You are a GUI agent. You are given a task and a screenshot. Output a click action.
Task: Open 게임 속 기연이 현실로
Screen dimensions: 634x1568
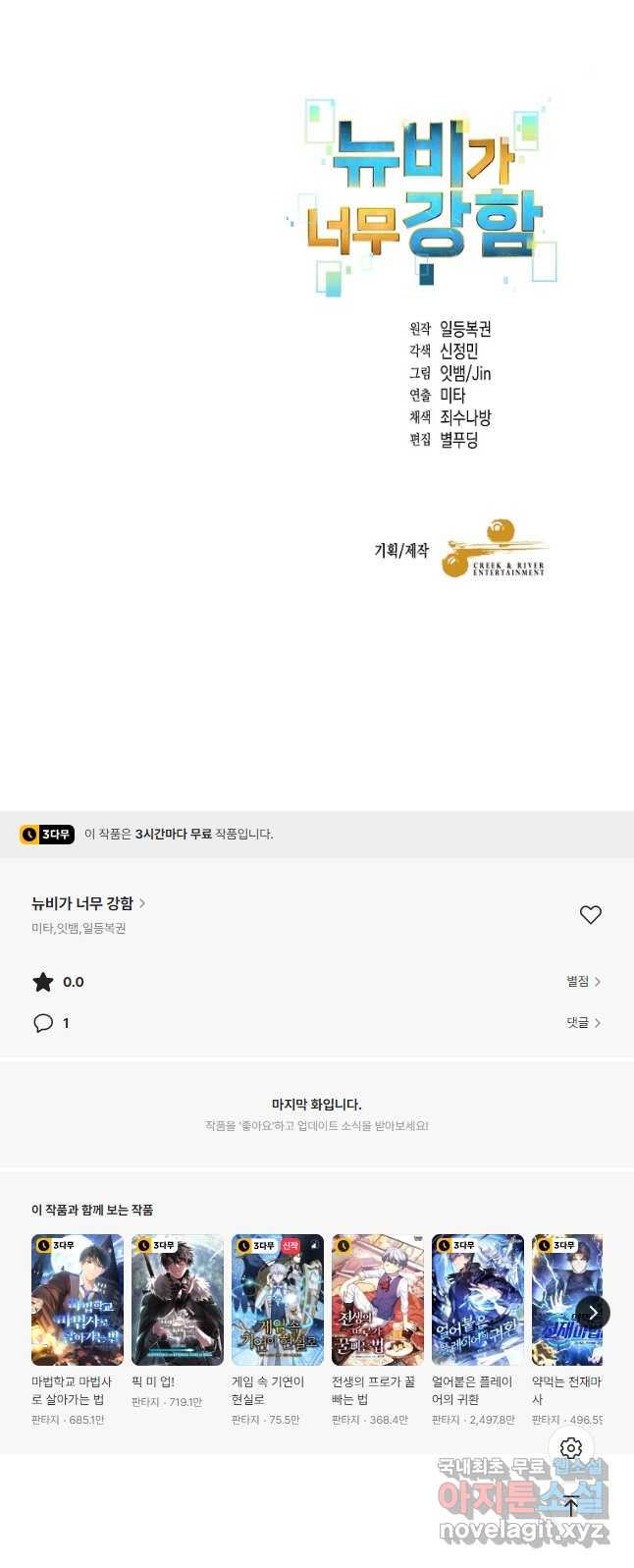278,1300
